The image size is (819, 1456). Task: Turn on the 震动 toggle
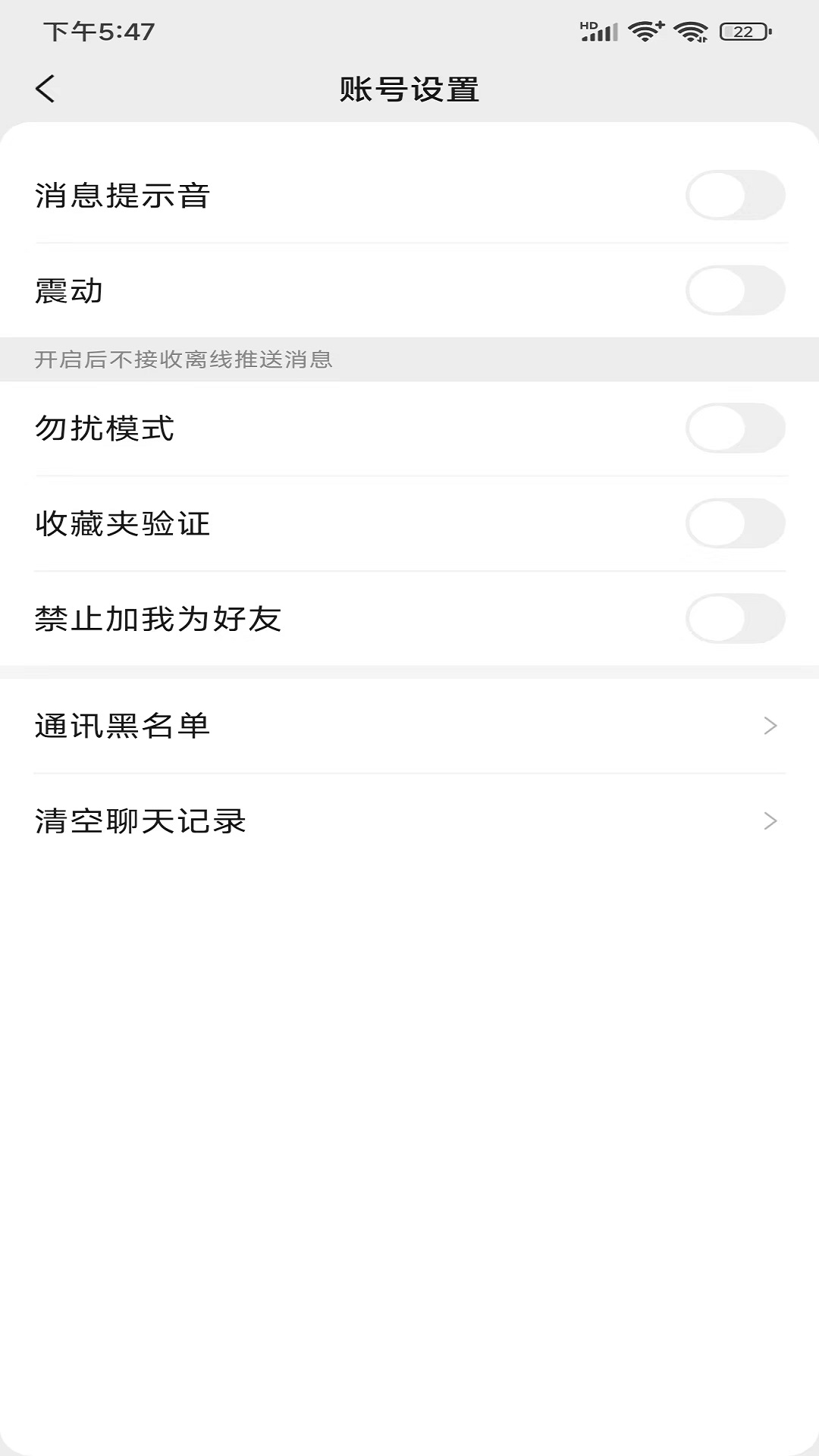click(x=735, y=290)
